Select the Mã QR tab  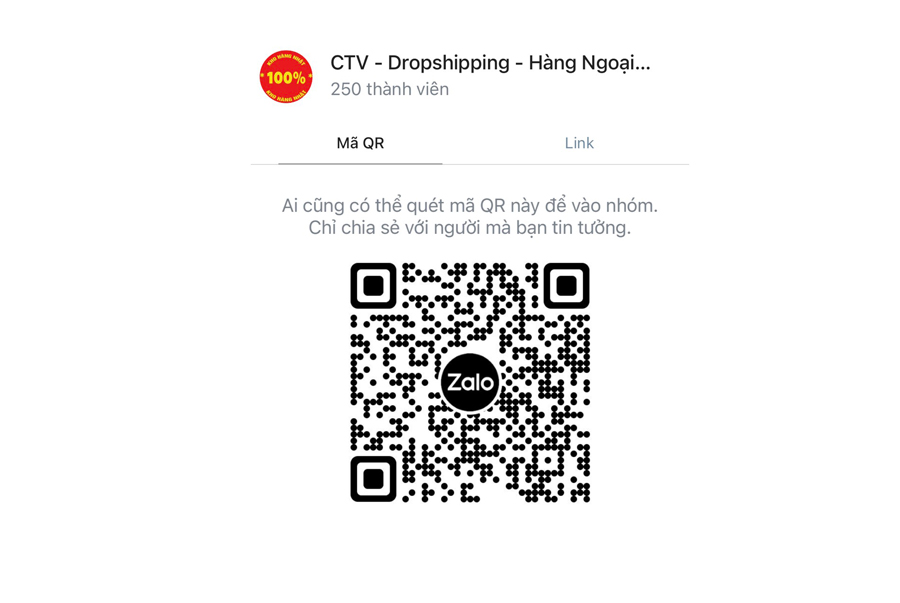[360, 143]
